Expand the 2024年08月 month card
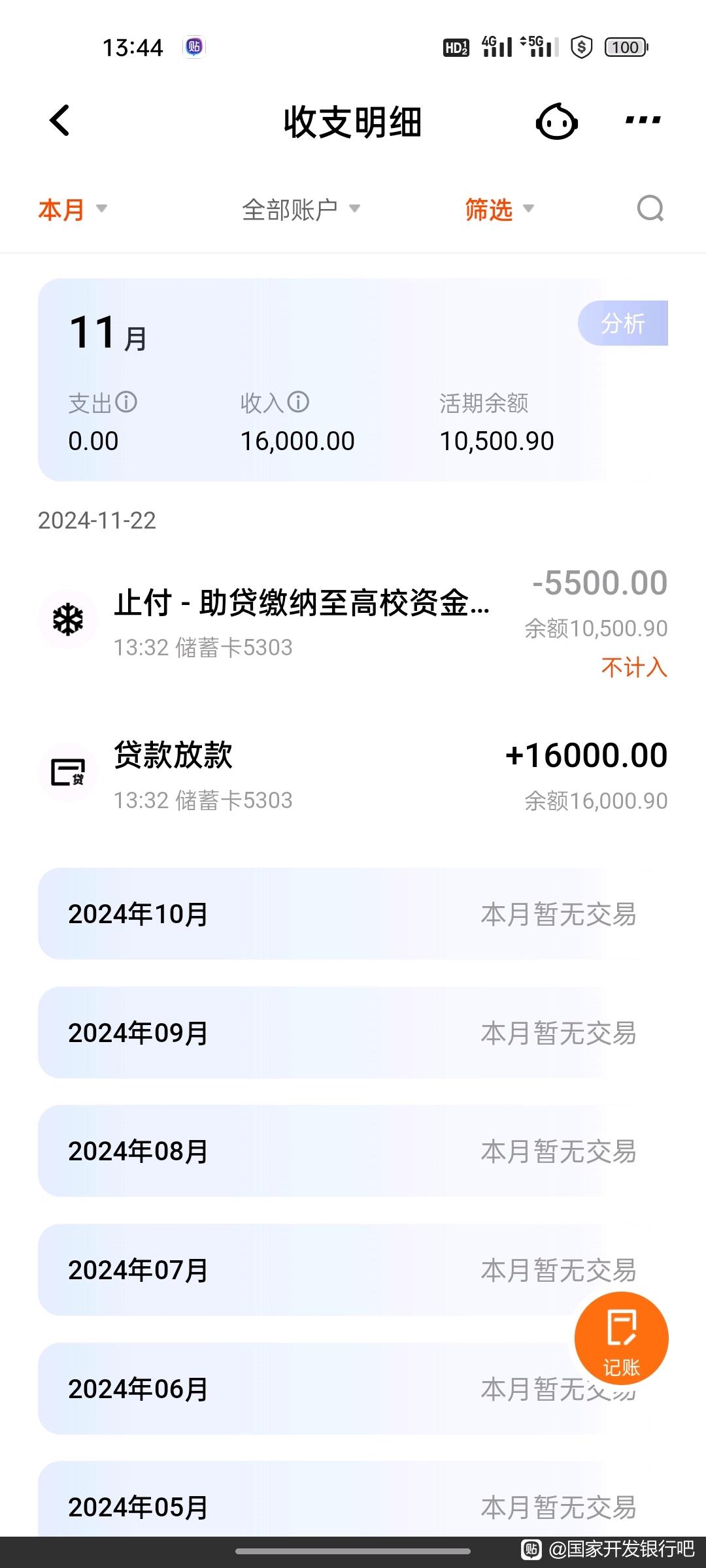The height and width of the screenshot is (1568, 706). pos(353,1151)
